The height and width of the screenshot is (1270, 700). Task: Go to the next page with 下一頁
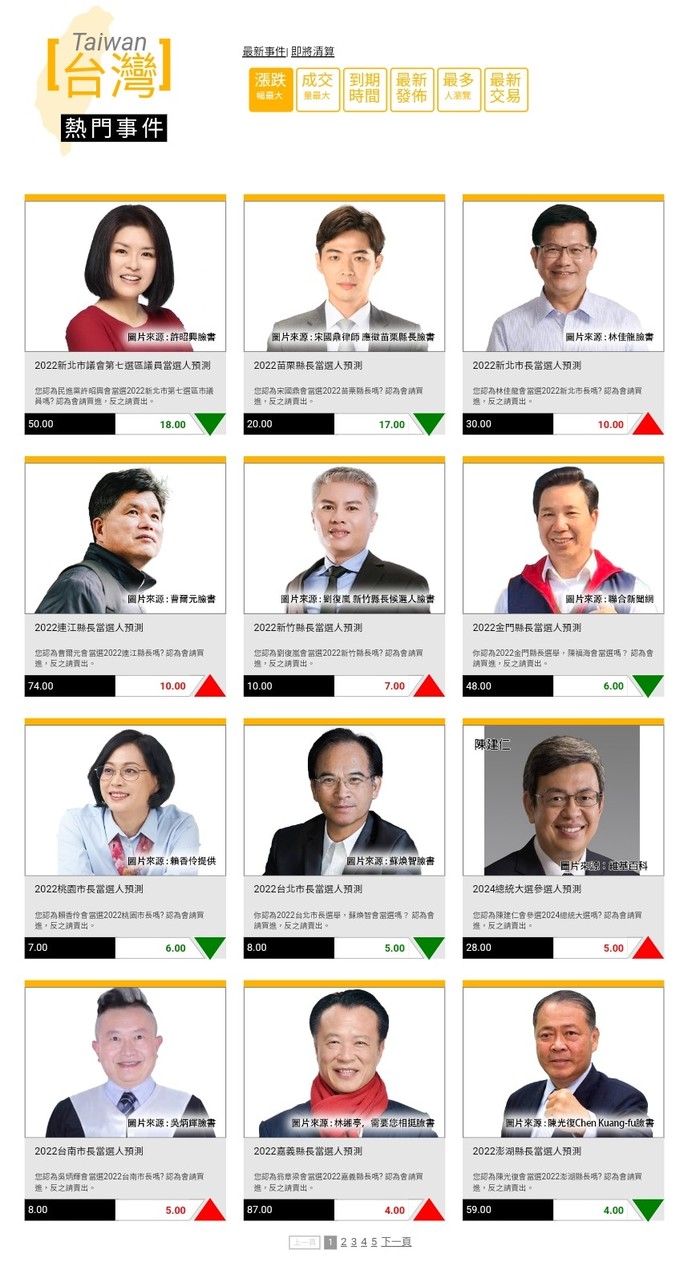tap(396, 1242)
